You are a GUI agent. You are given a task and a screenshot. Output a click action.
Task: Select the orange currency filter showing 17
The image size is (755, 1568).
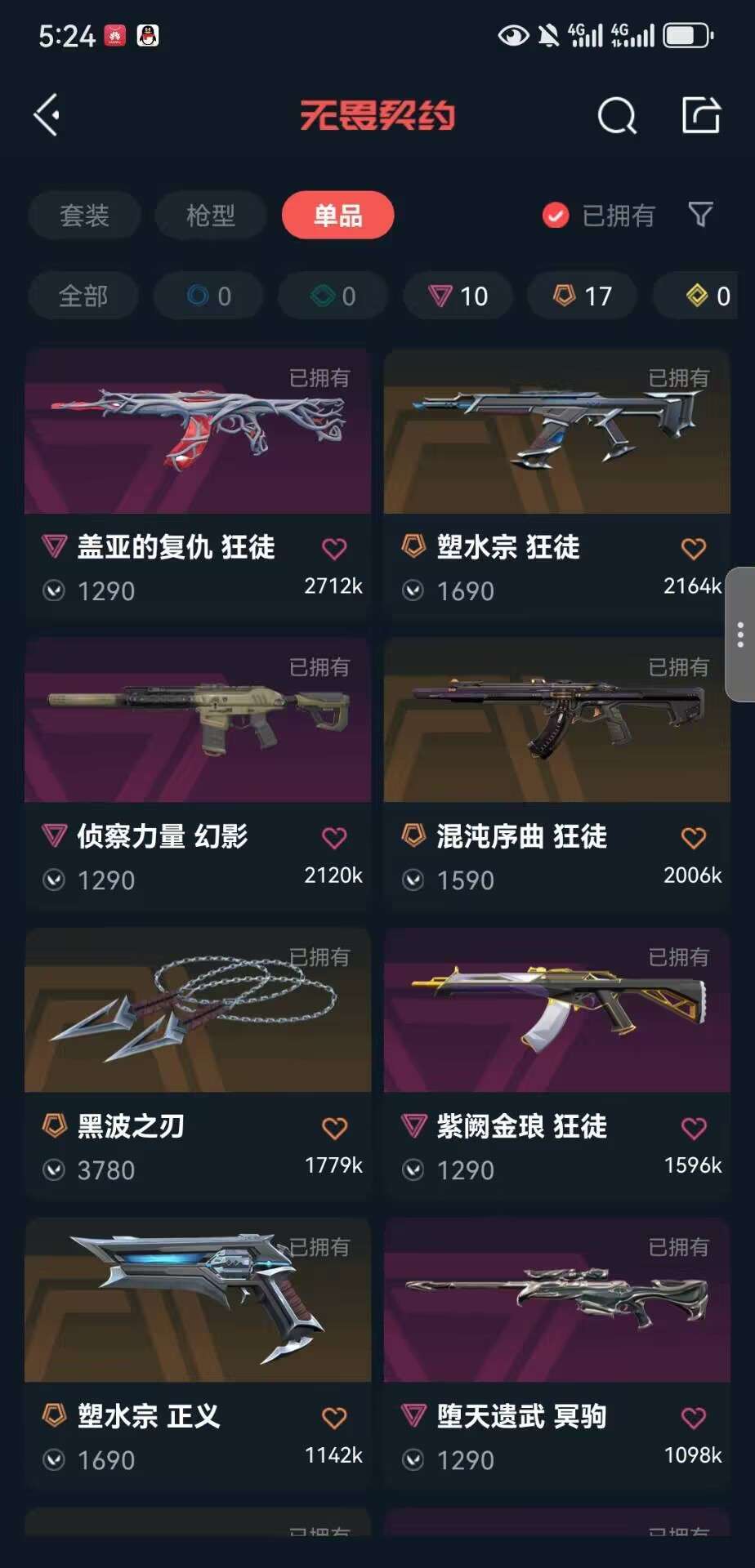582,296
